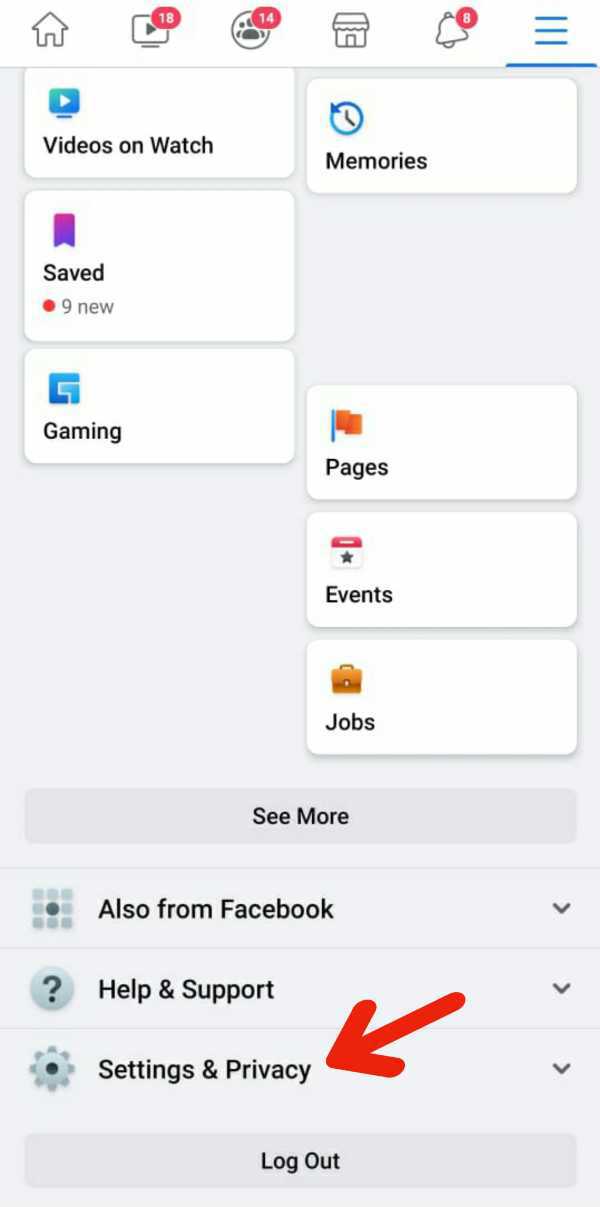This screenshot has width=600, height=1207.
Task: Open the Videos on Watch card
Action: click(x=159, y=125)
